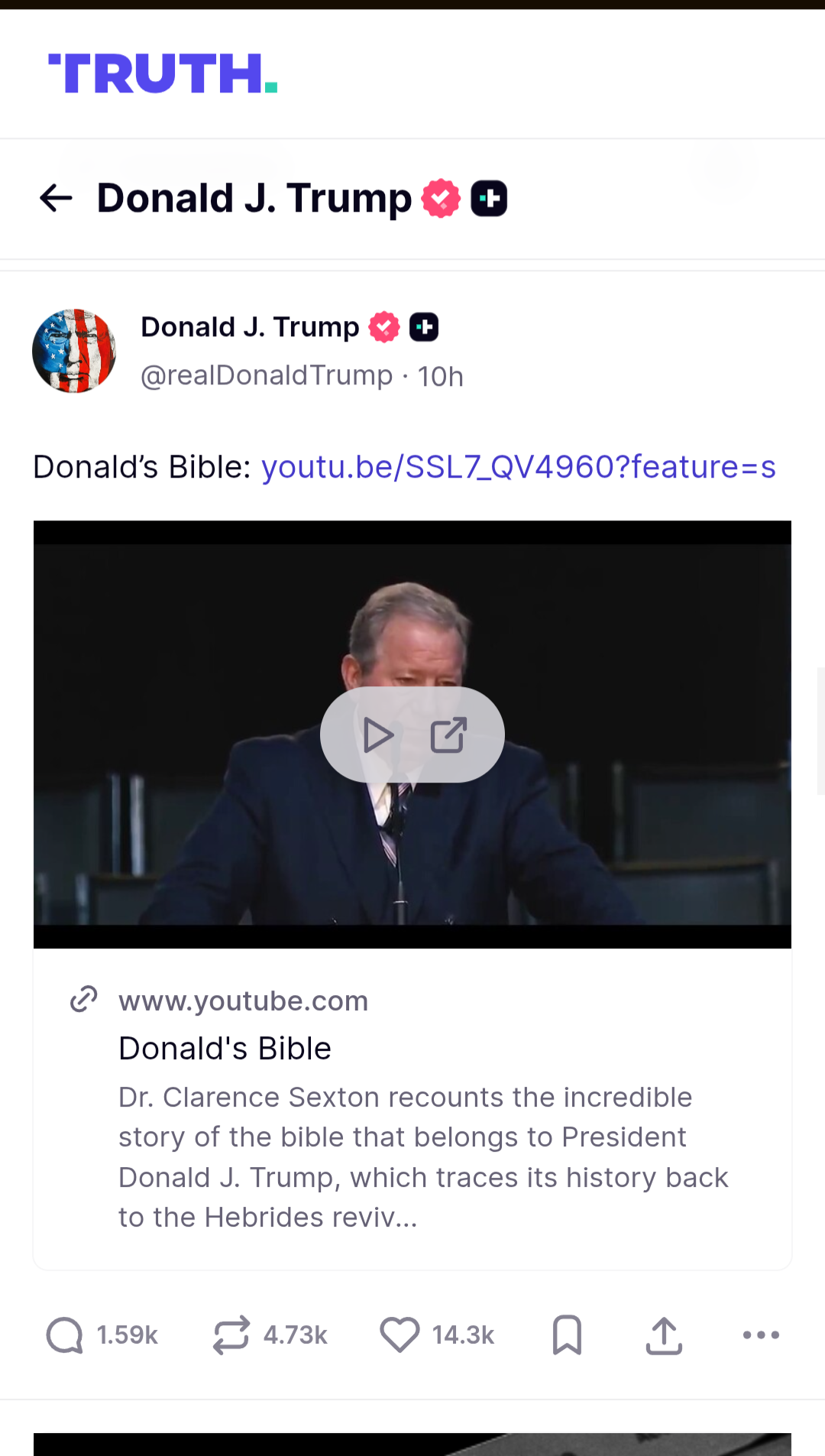825x1456 pixels.
Task: Open the Donald's Bible YouTube link card
Action: 412,1108
